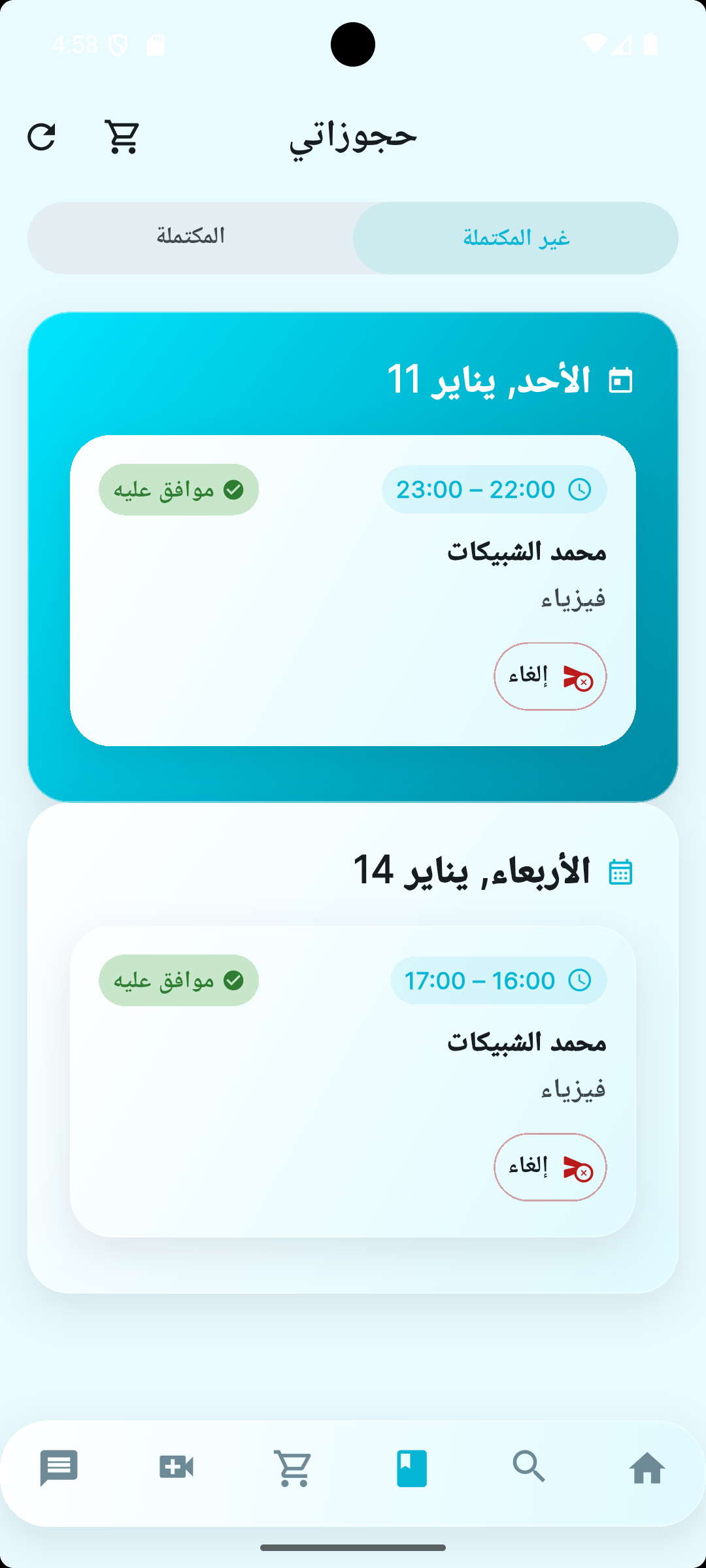
Task: Cancel the 16:00 – 17:00 booking via إلغاء
Action: coord(550,1168)
